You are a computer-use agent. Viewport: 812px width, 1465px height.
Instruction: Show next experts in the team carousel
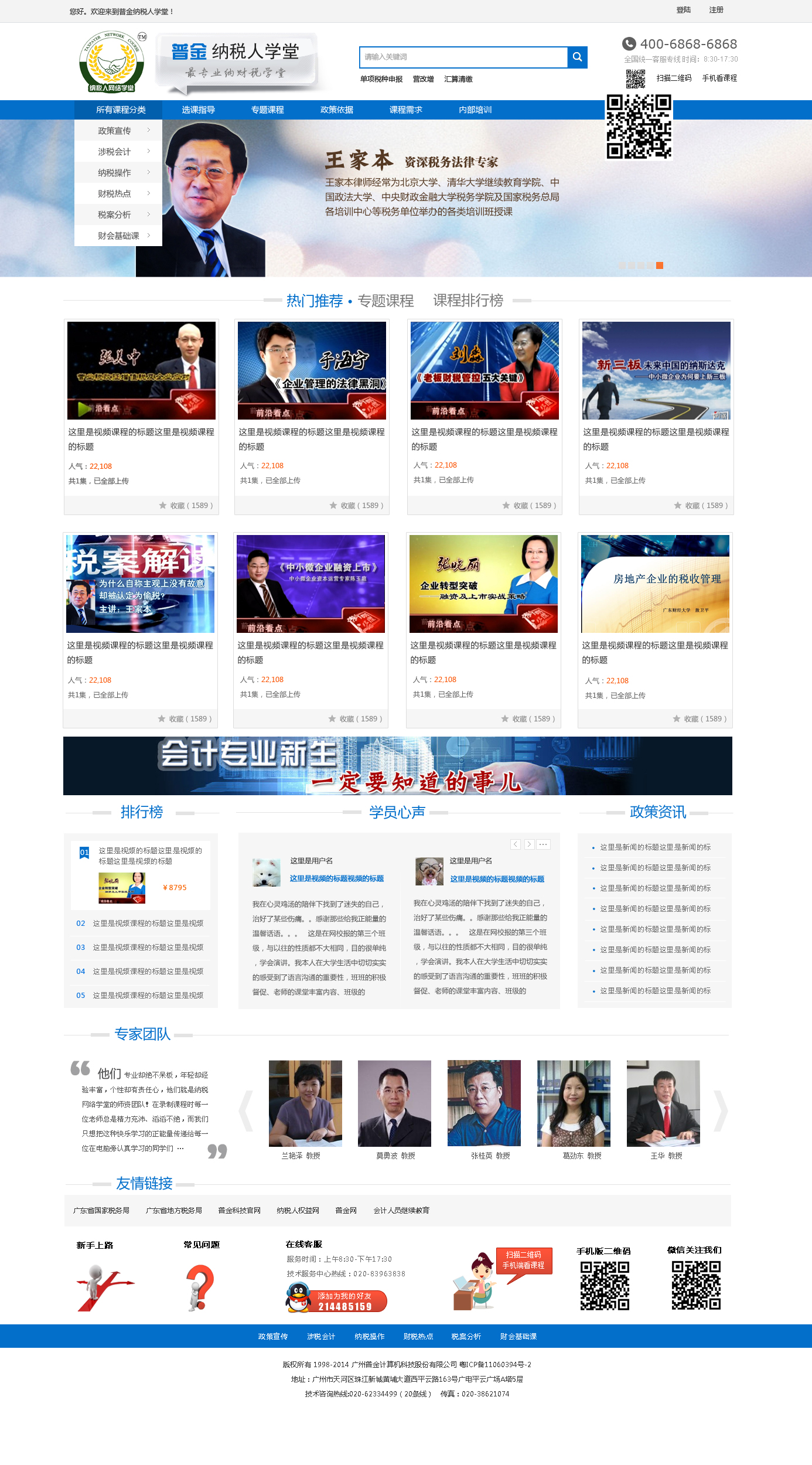point(721,1110)
